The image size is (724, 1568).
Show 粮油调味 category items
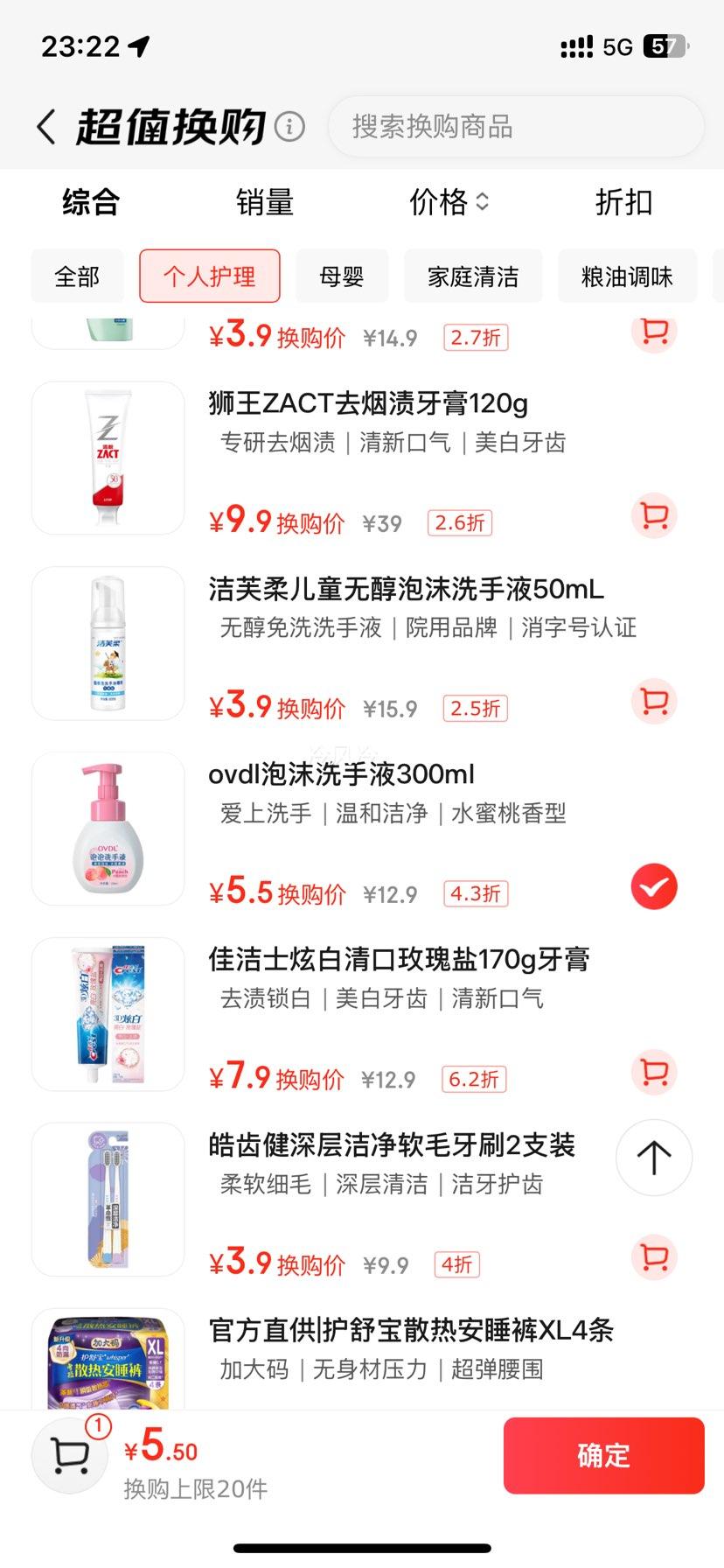(627, 276)
